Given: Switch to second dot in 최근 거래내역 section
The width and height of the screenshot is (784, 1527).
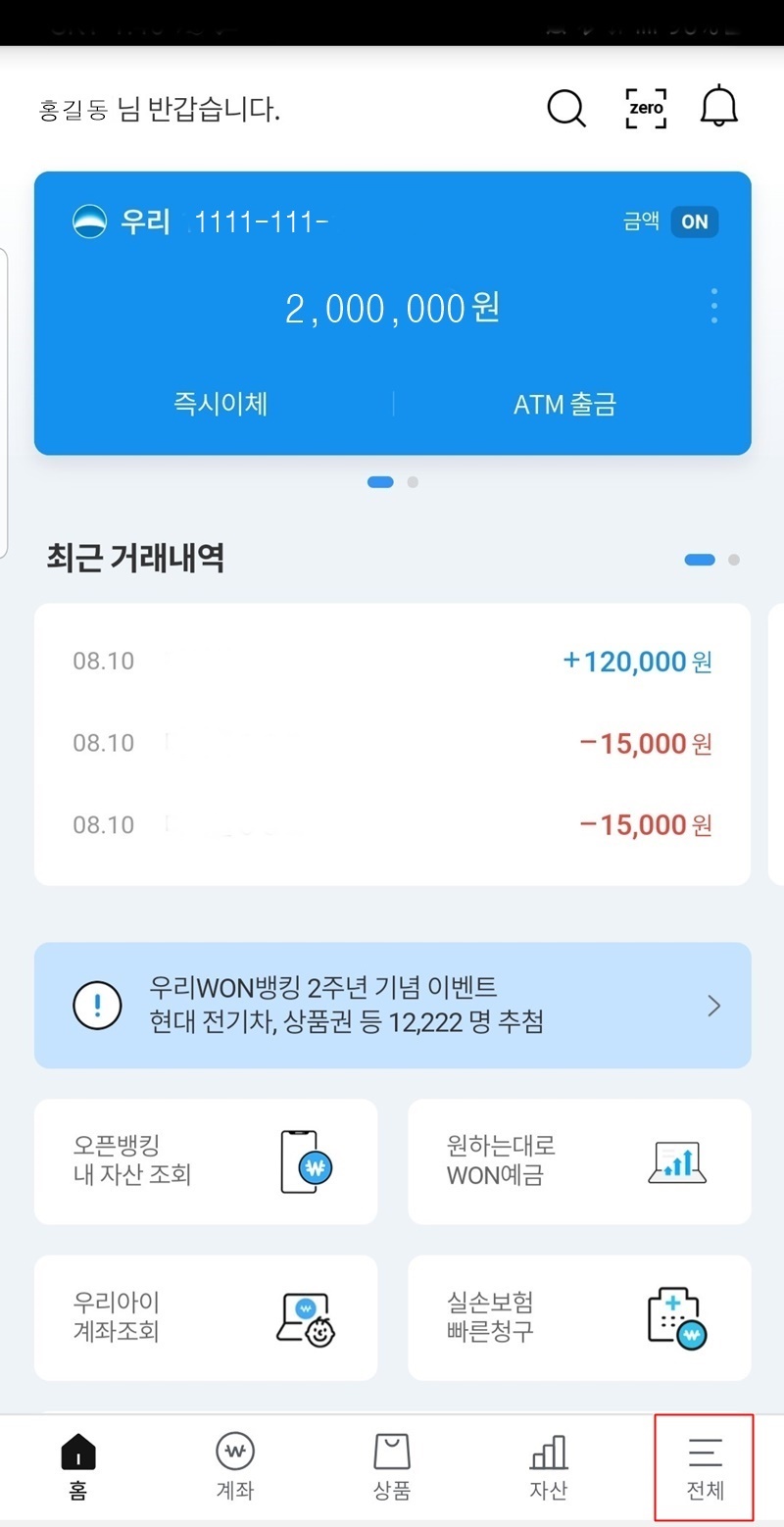Looking at the screenshot, I should [734, 559].
